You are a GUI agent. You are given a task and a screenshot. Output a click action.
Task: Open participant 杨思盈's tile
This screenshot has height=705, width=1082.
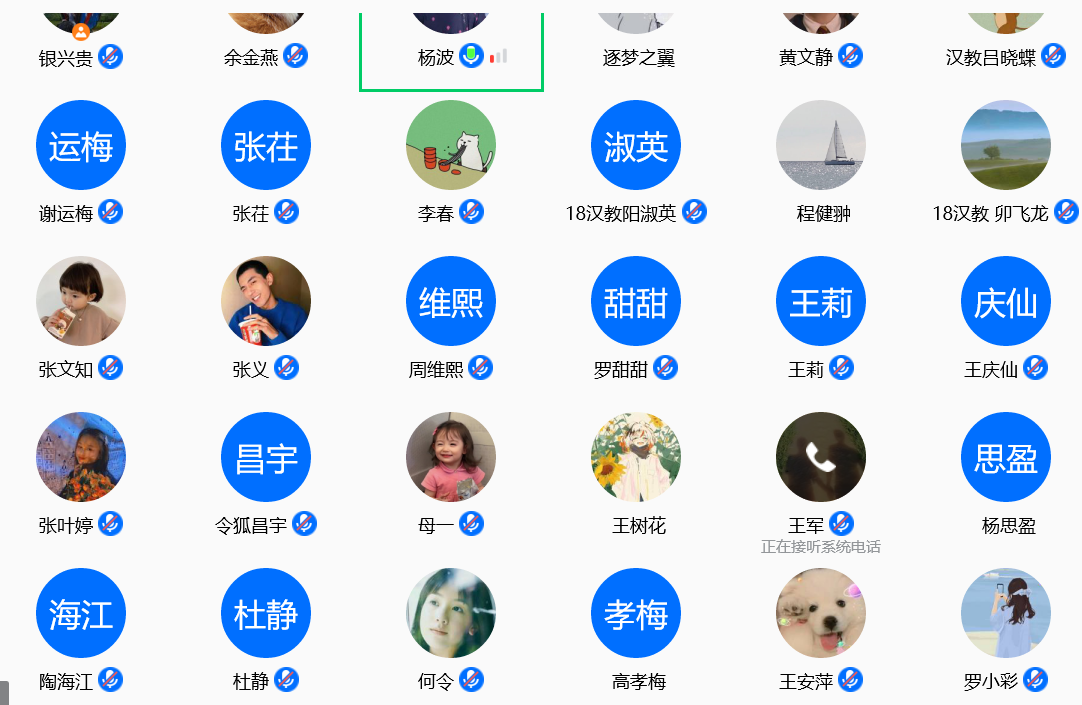(x=1006, y=457)
